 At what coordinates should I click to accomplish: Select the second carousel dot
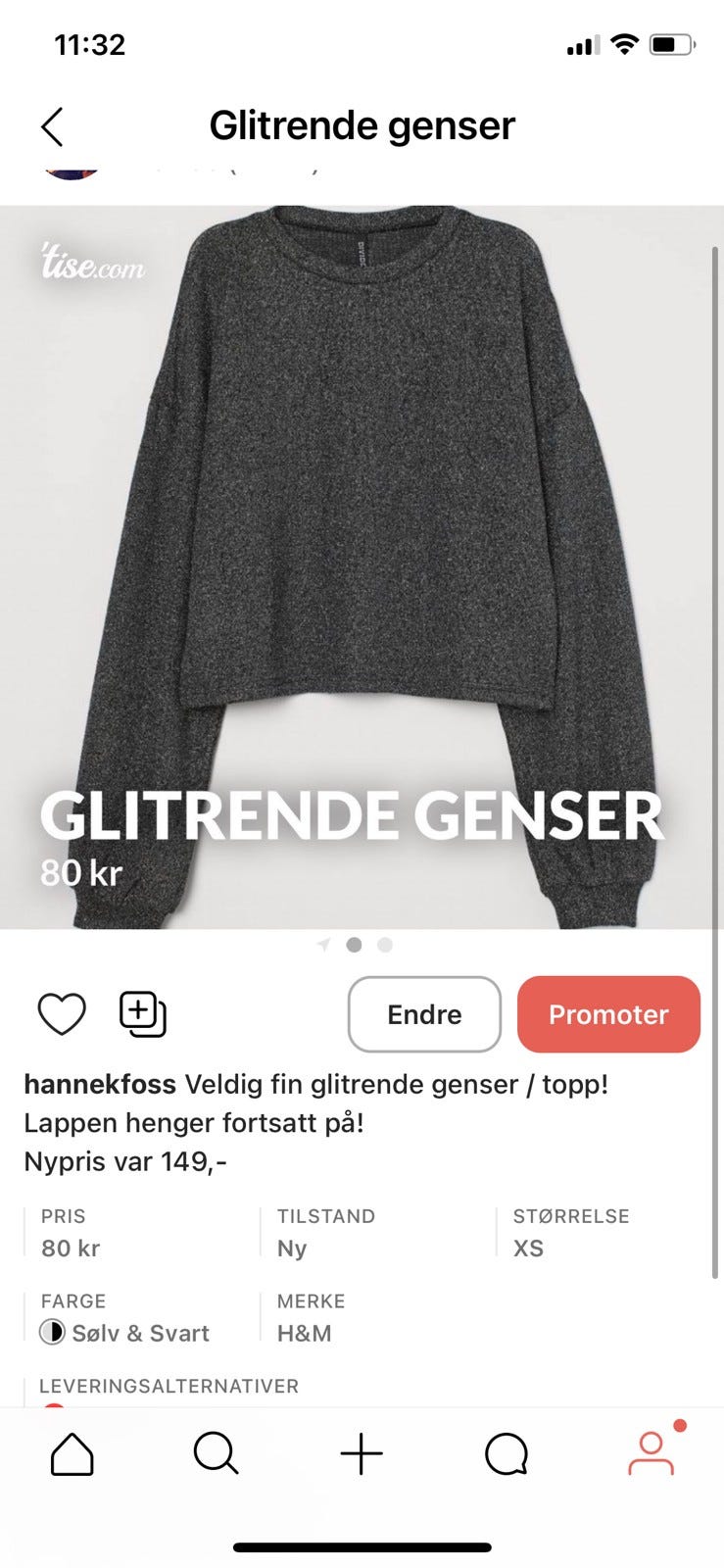pyautogui.click(x=384, y=945)
